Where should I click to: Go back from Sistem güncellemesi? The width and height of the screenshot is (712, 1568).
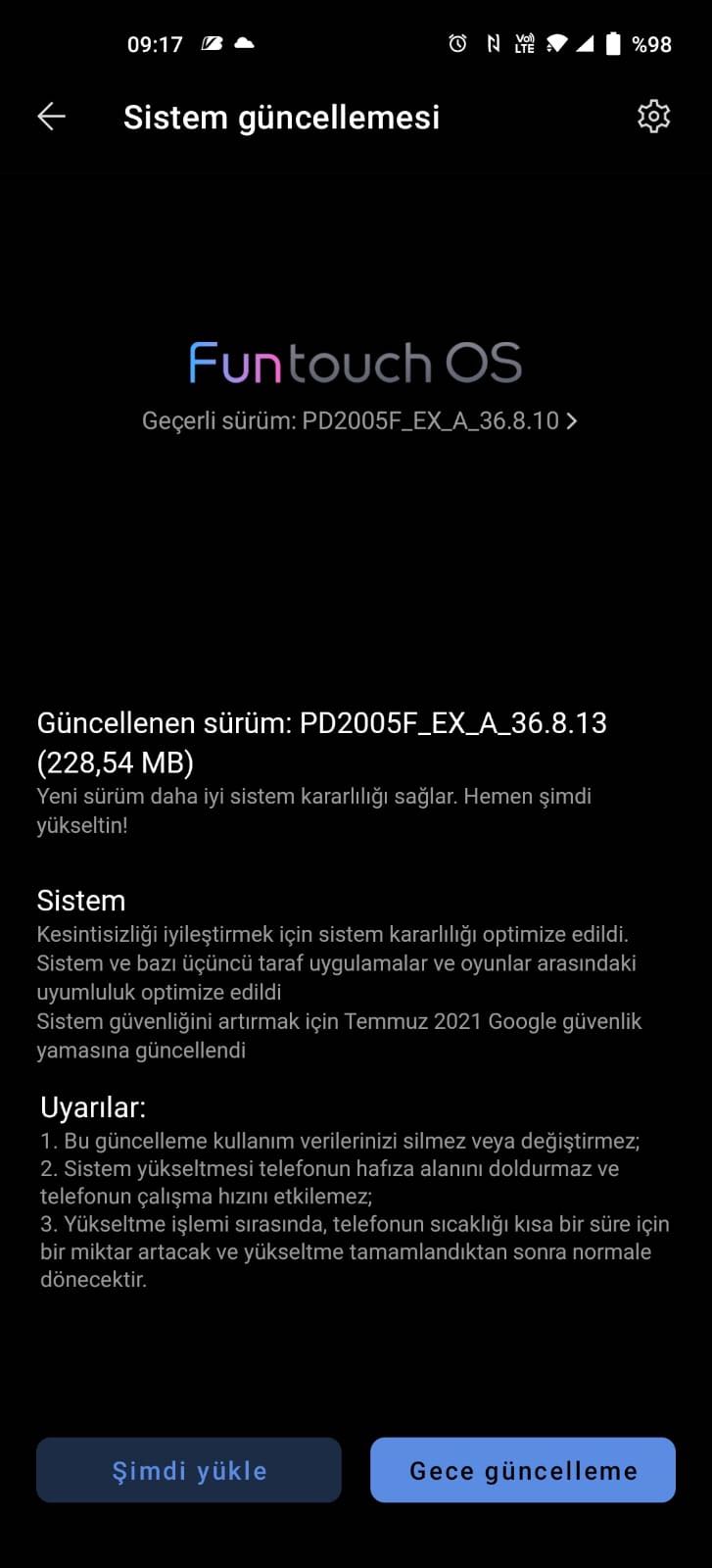[51, 117]
